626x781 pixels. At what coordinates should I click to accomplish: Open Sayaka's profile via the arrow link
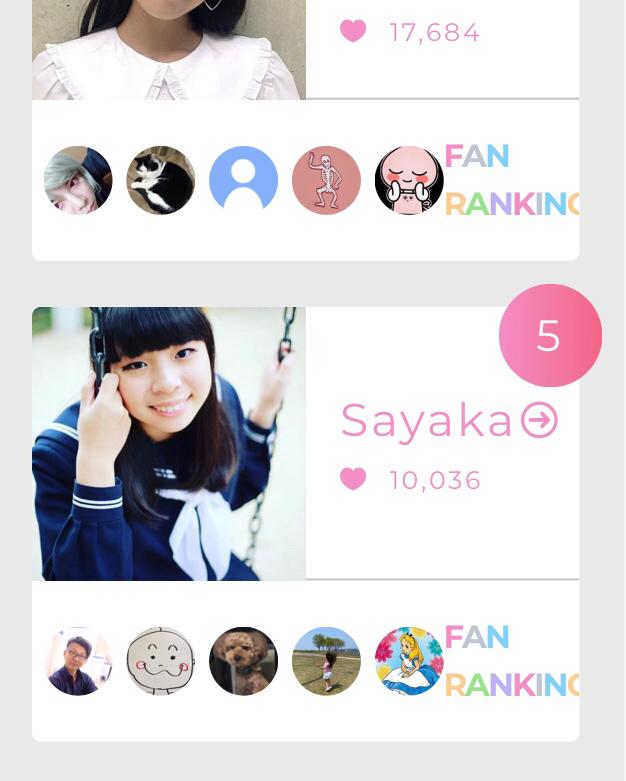click(x=540, y=421)
